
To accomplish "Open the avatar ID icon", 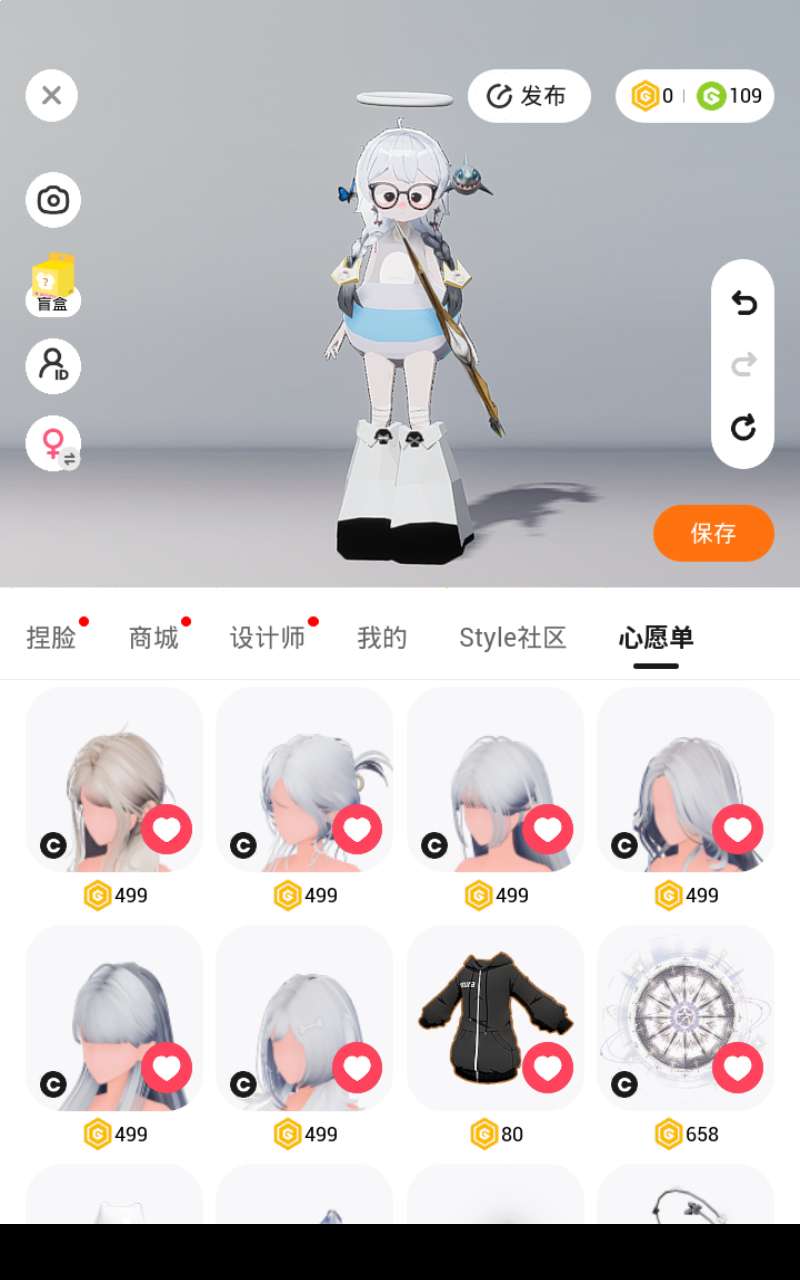I will [53, 365].
